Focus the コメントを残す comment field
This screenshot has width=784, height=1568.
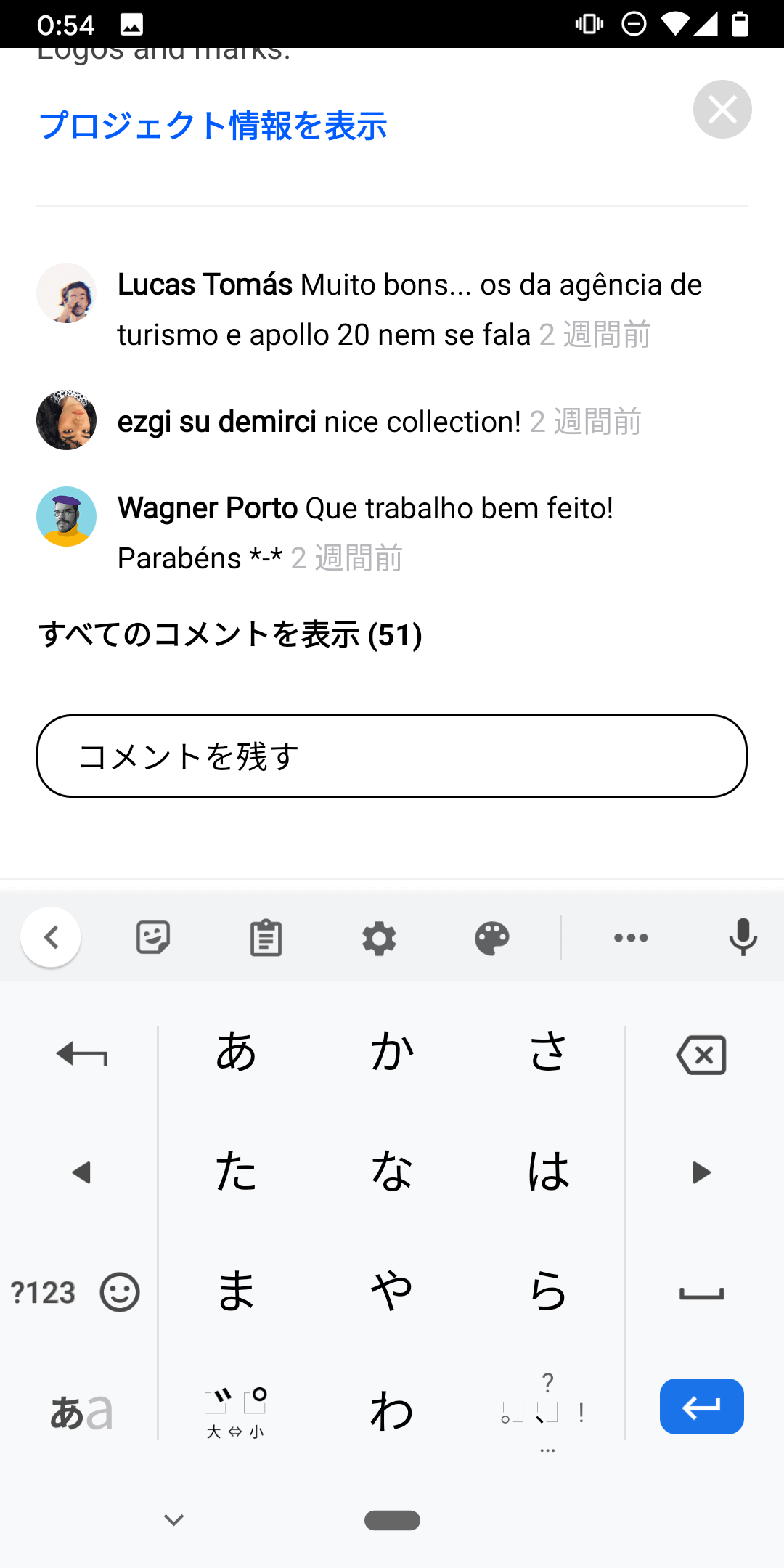click(392, 756)
